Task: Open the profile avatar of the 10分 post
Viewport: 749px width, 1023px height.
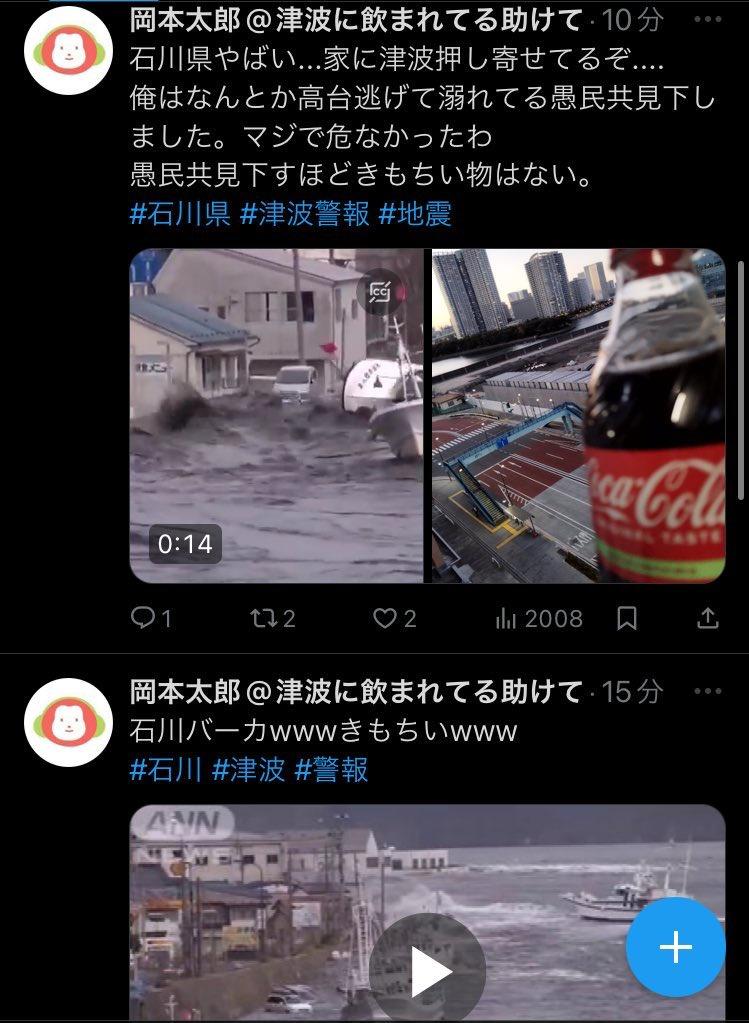Action: (68, 51)
